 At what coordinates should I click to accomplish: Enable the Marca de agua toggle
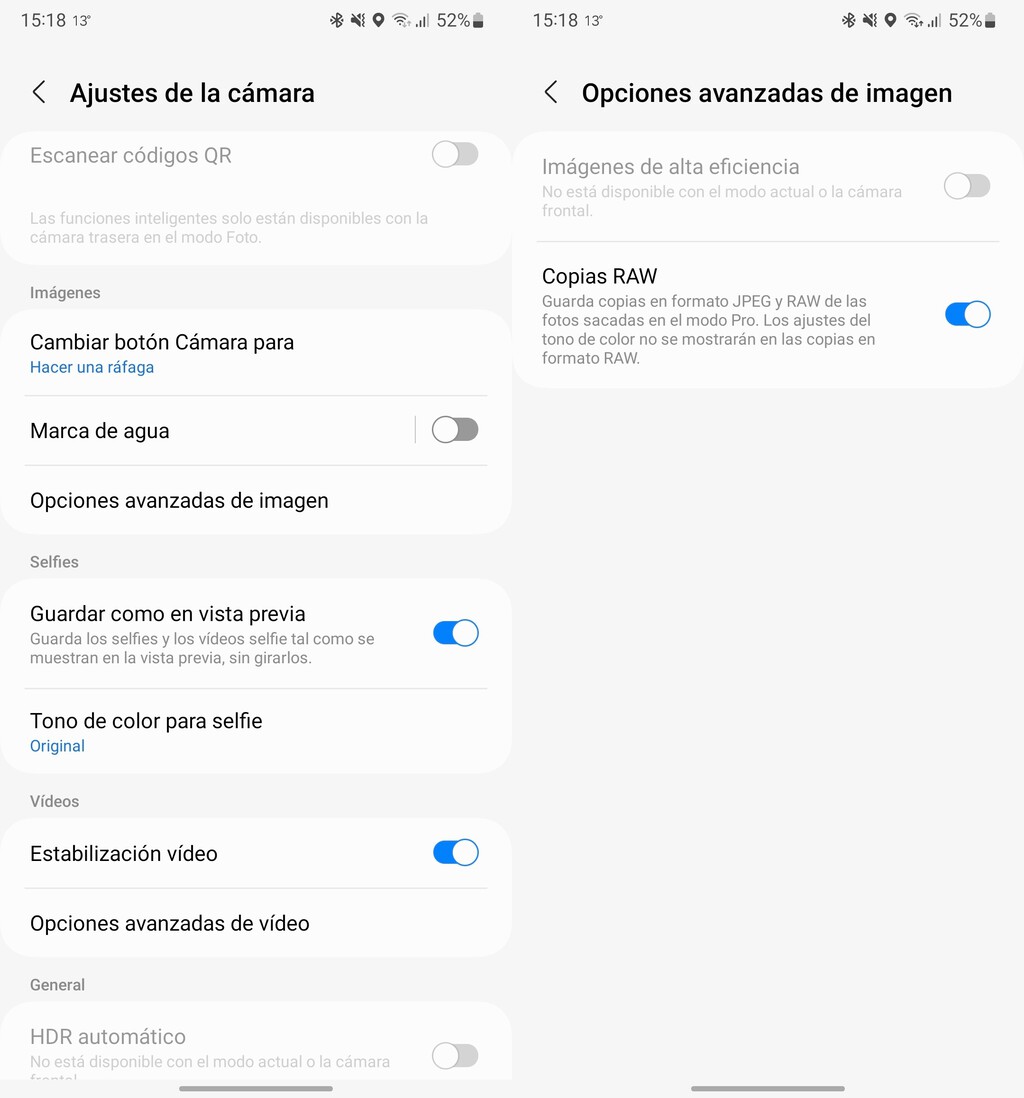click(x=455, y=429)
